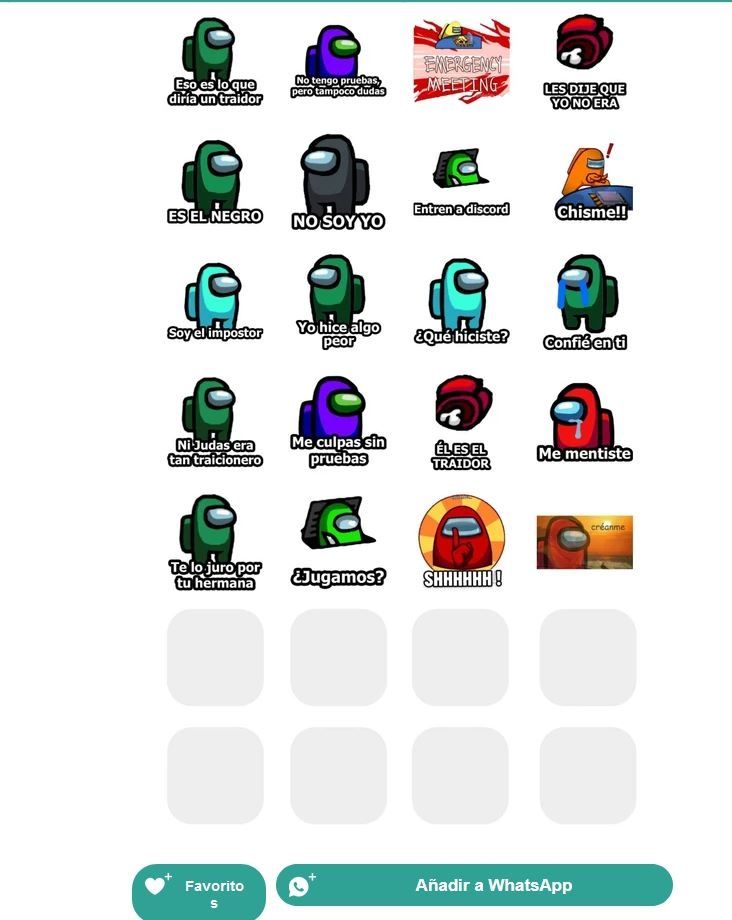Select the 'NO SOY YO' sticker
The width and height of the screenshot is (732, 920).
[x=338, y=182]
